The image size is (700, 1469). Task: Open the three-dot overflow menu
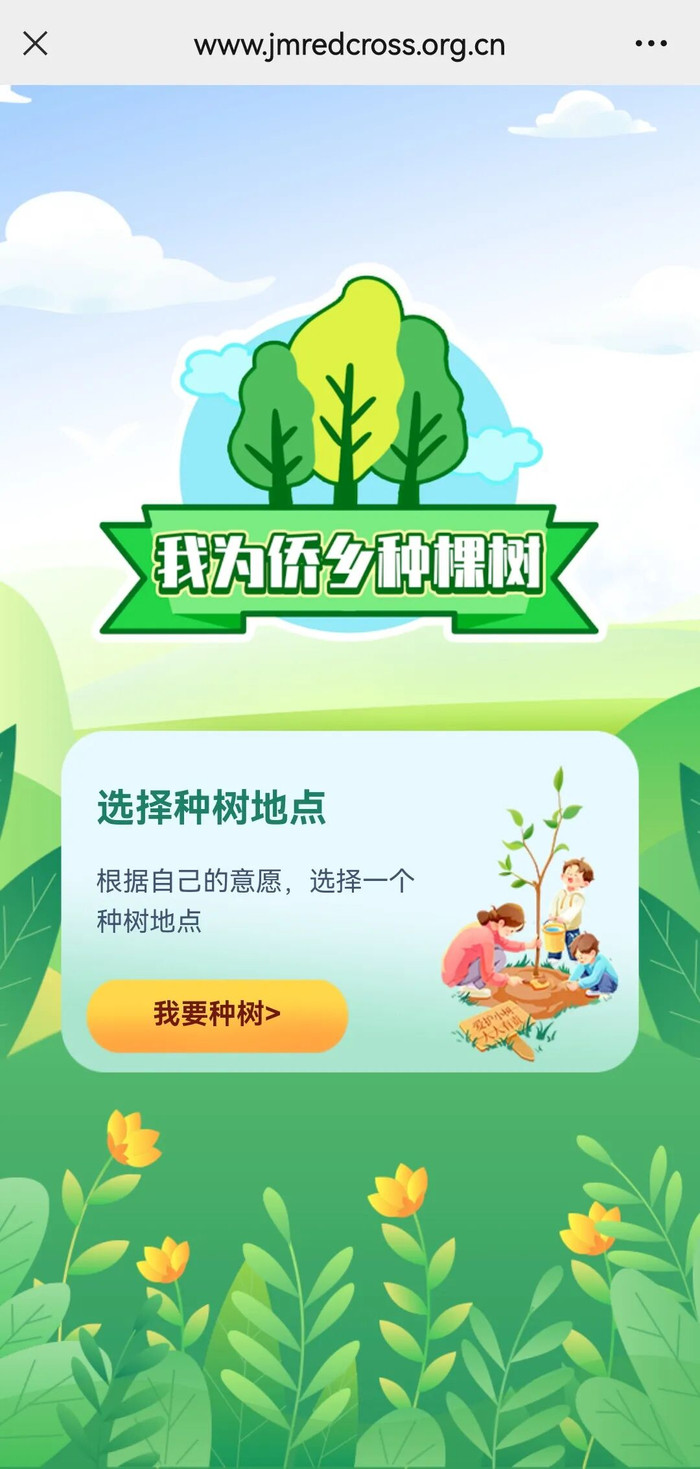(x=651, y=43)
